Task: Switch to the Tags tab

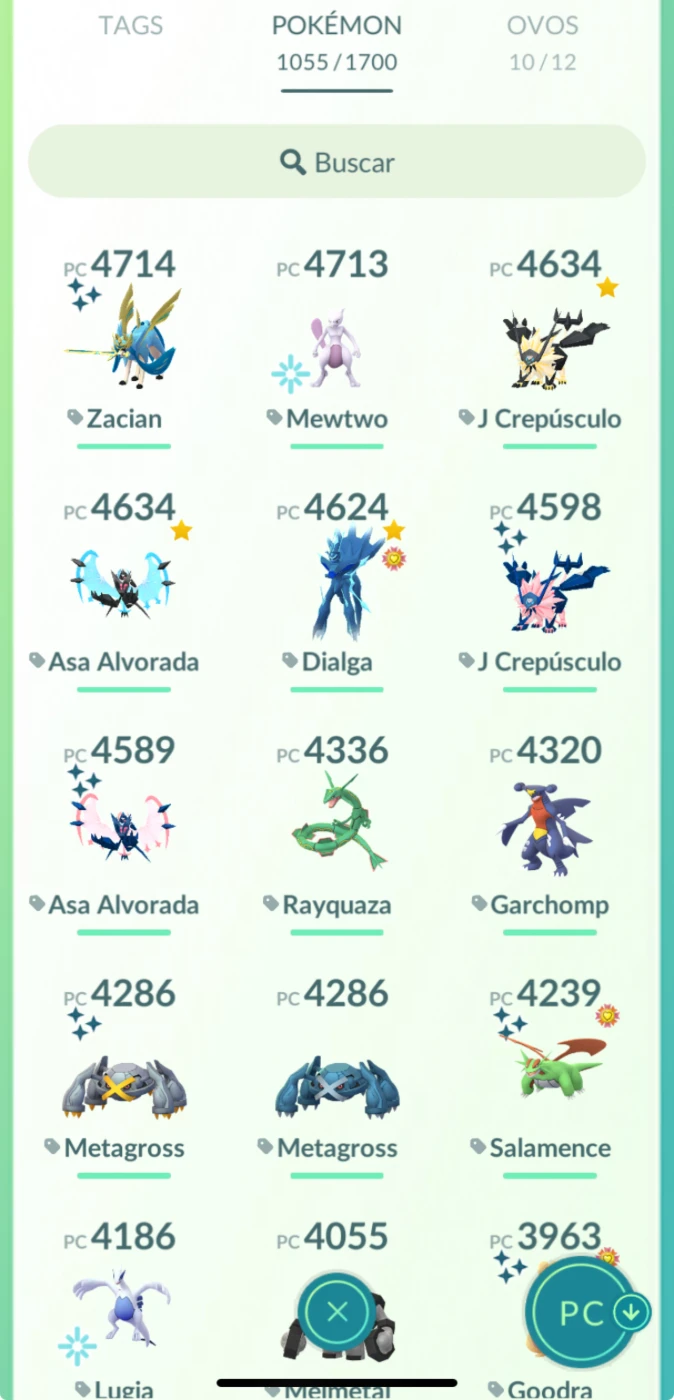Action: [x=131, y=26]
